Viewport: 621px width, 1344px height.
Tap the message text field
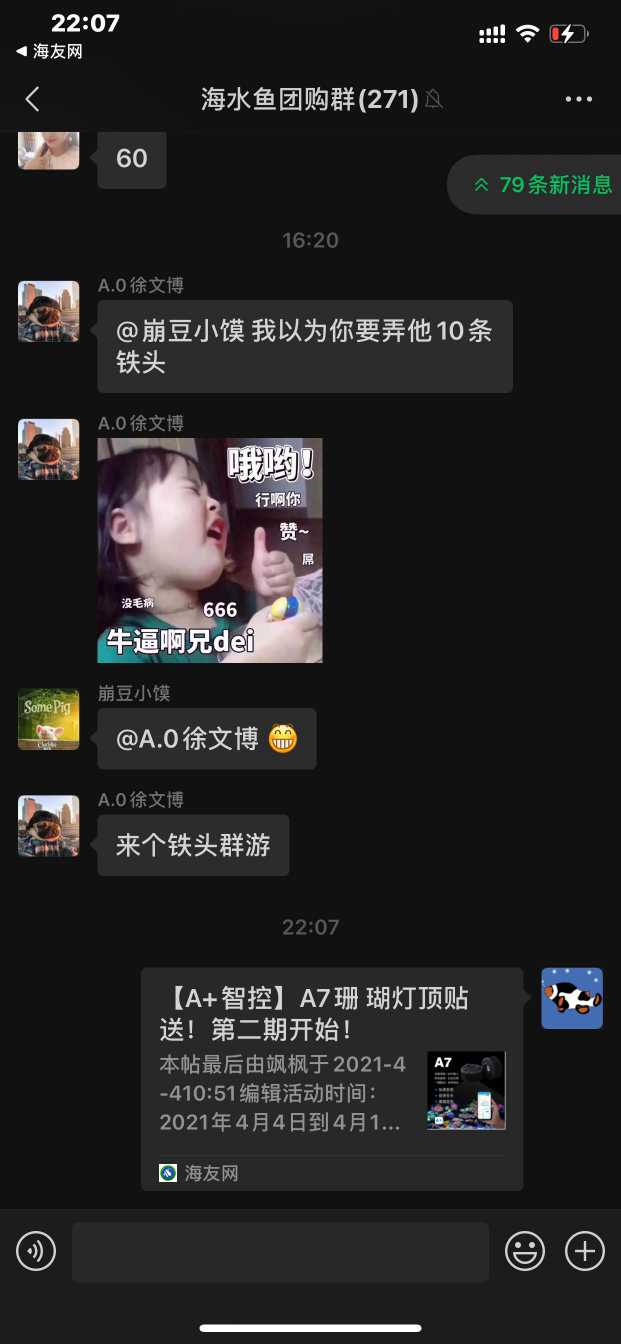pos(280,1251)
